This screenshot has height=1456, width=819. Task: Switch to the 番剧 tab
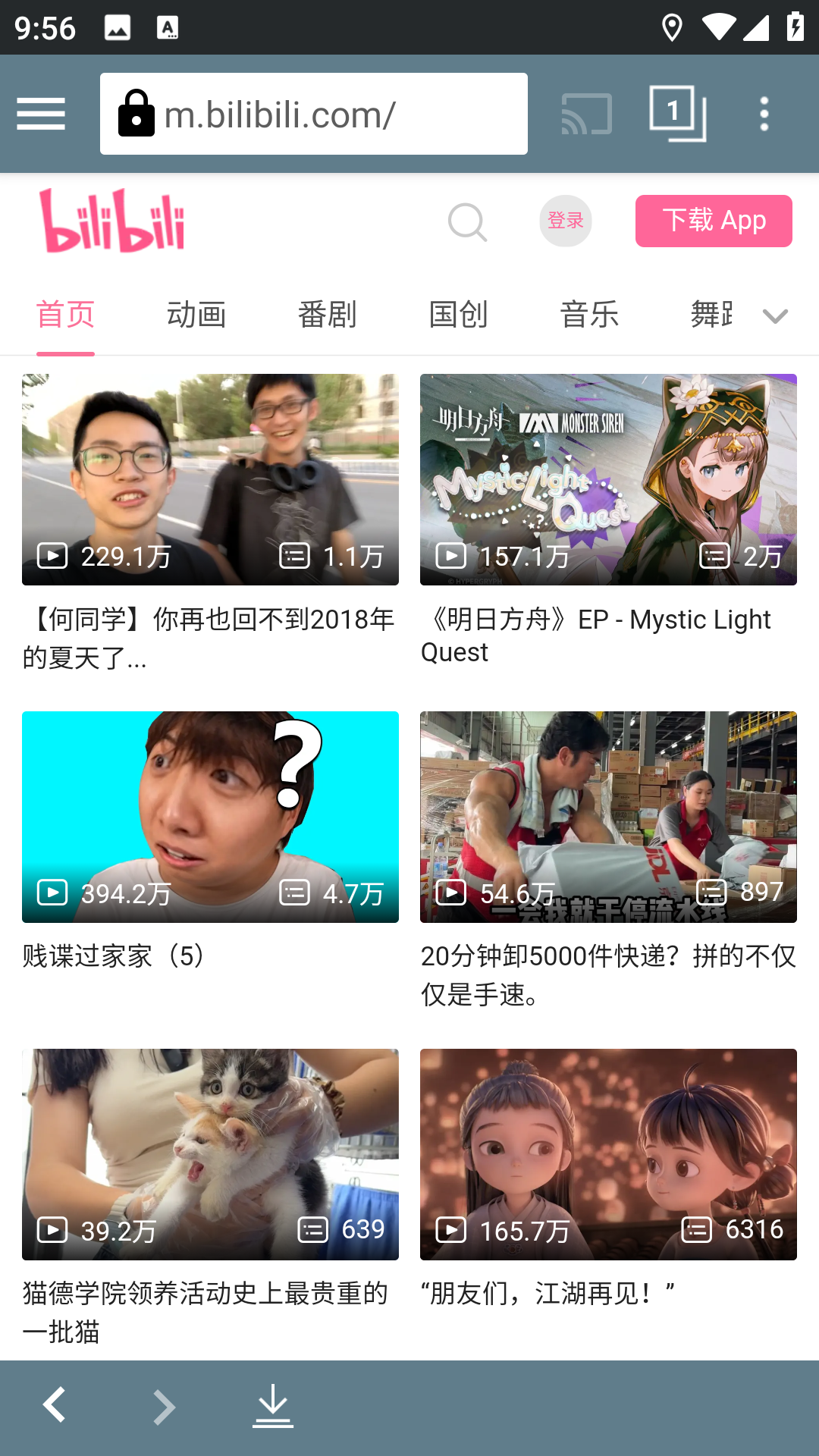(x=327, y=314)
